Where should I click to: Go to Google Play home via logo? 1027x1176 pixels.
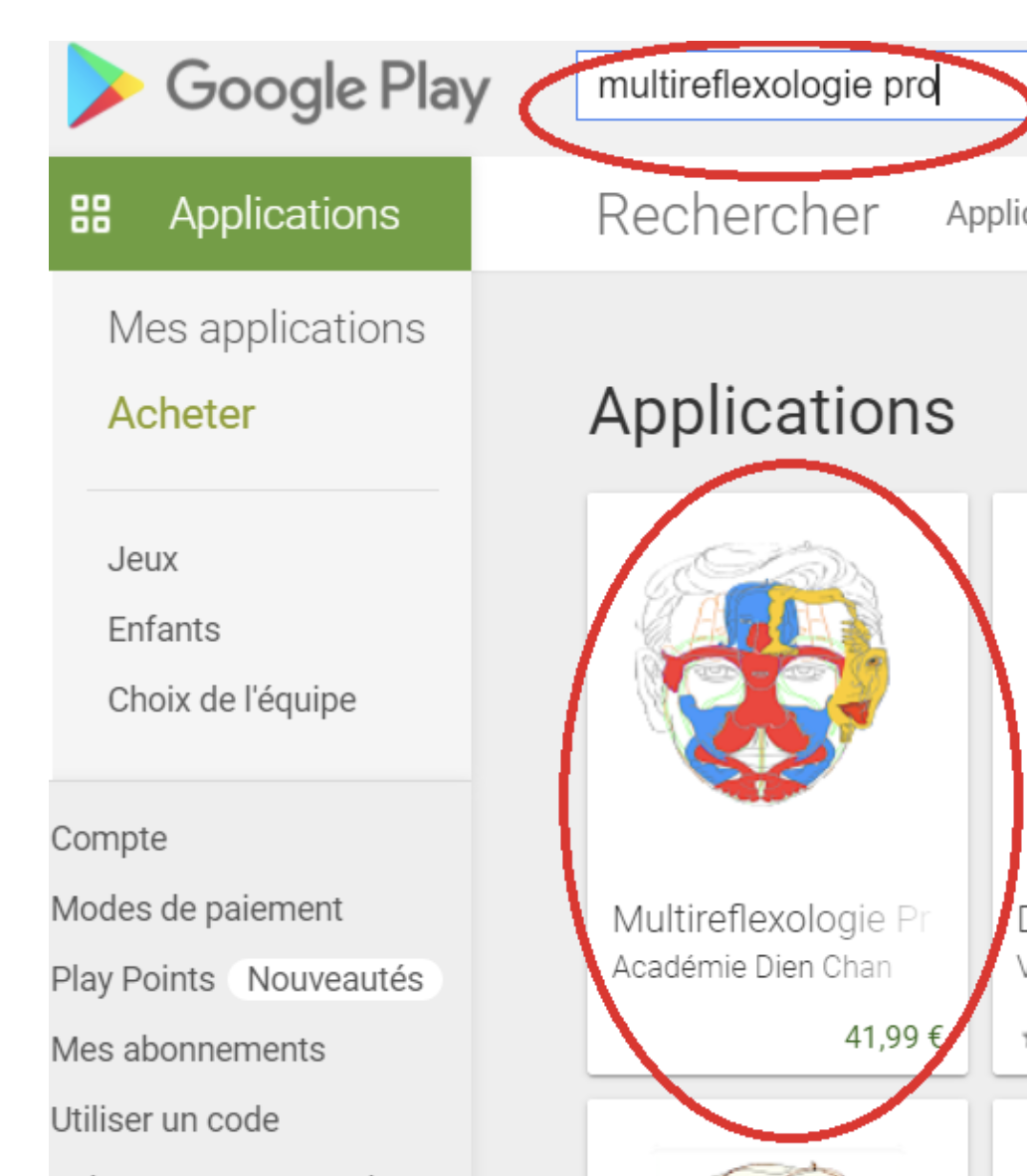279,88
